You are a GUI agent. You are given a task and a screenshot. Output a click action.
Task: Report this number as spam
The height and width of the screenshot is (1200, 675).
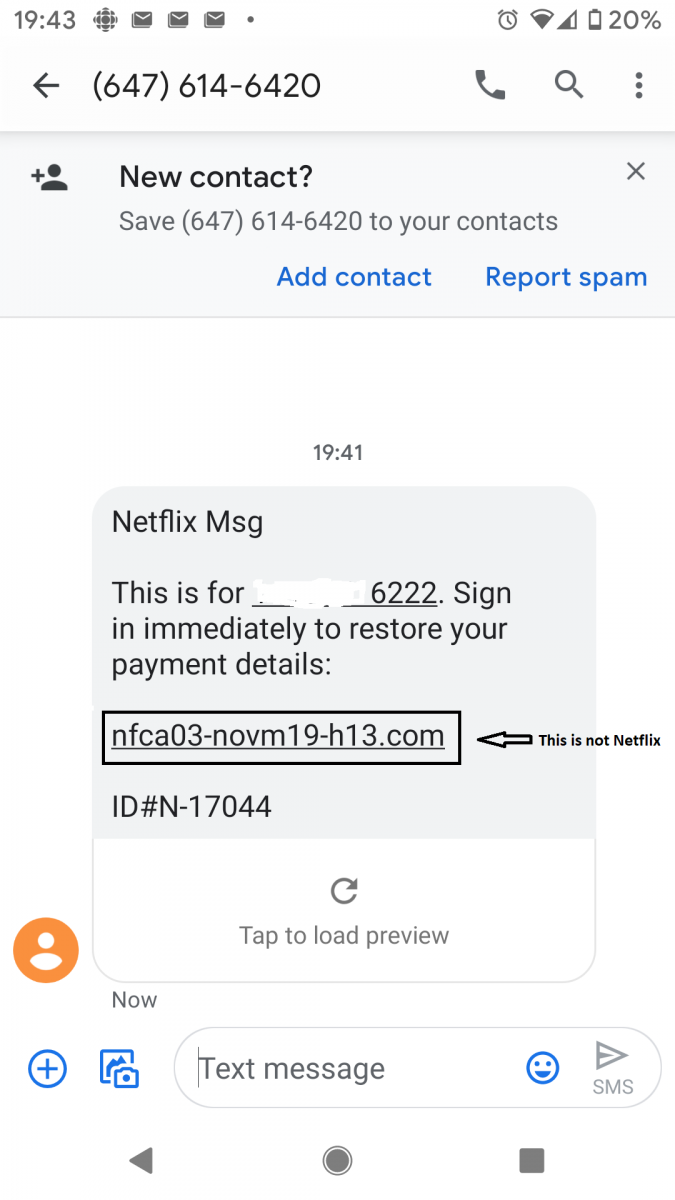(566, 277)
